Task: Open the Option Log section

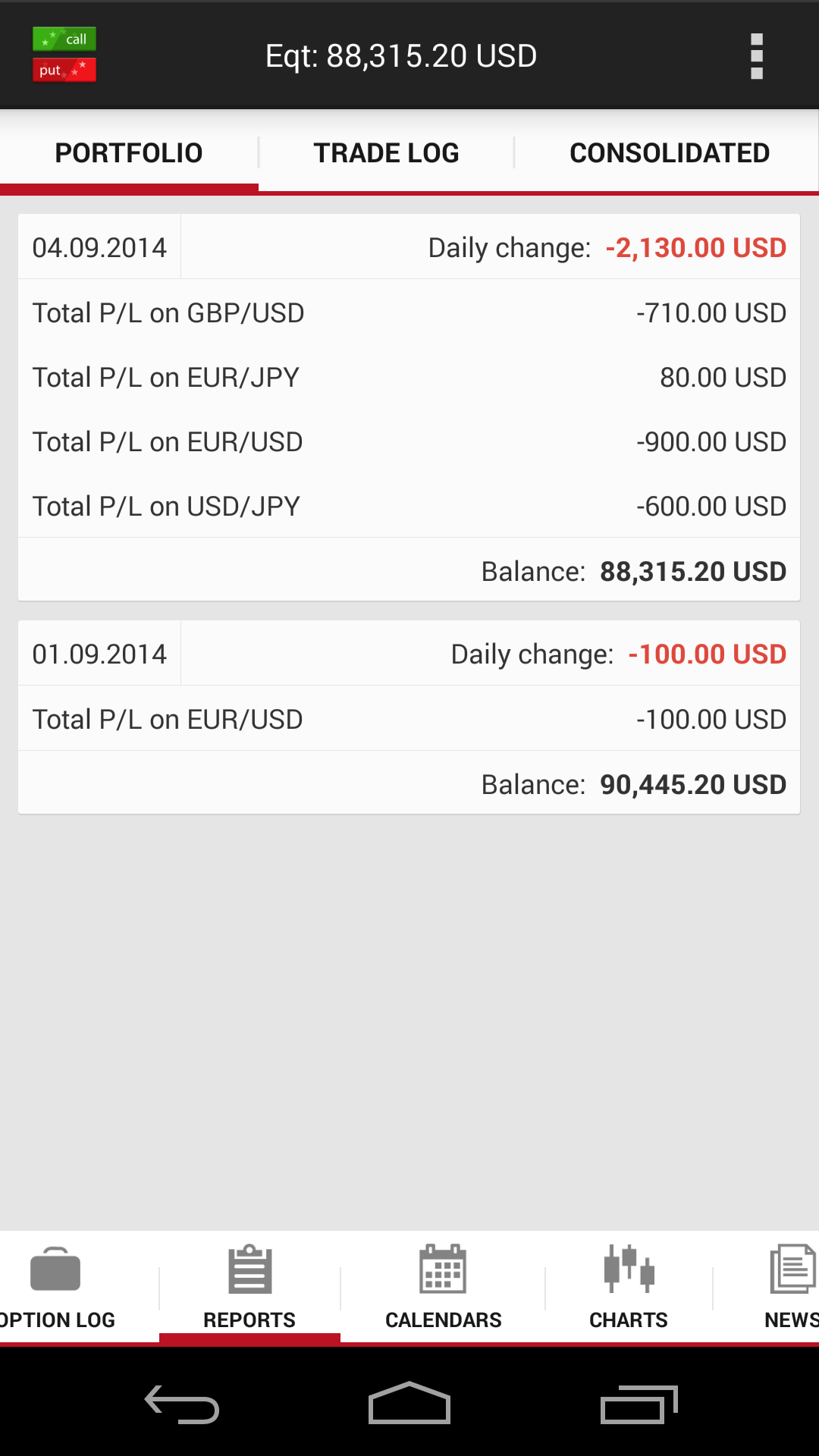Action: pyautogui.click(x=58, y=1287)
